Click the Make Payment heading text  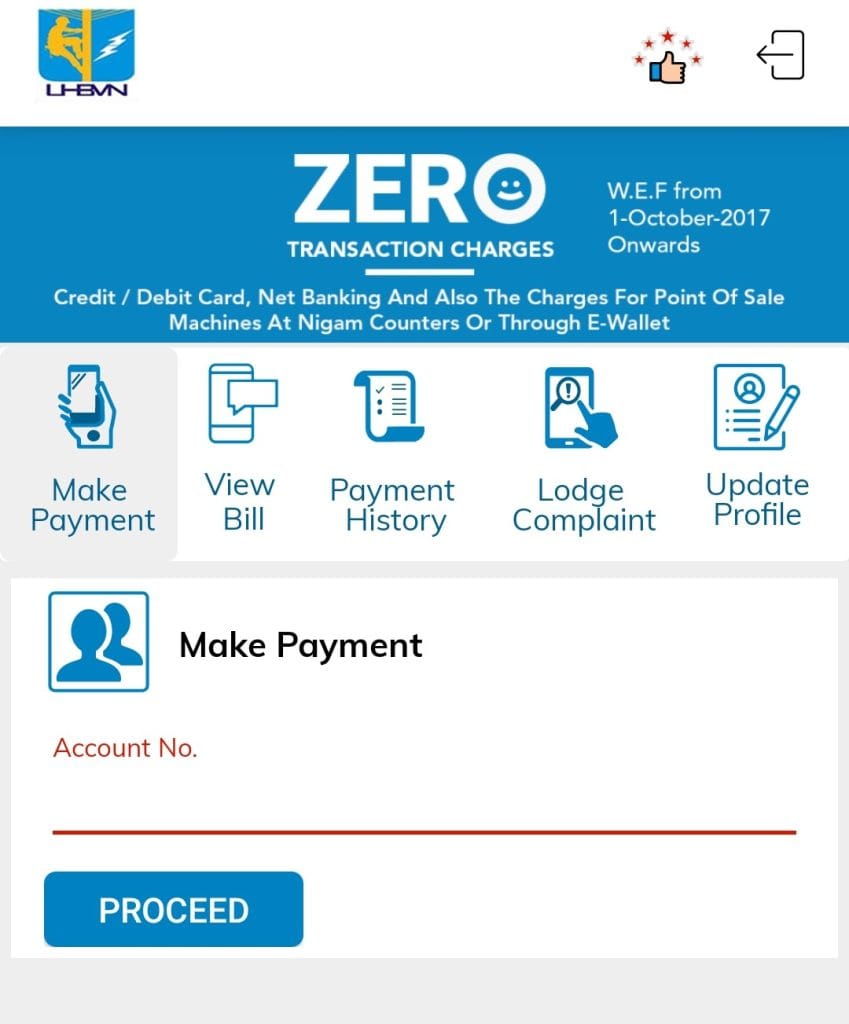[x=299, y=645]
